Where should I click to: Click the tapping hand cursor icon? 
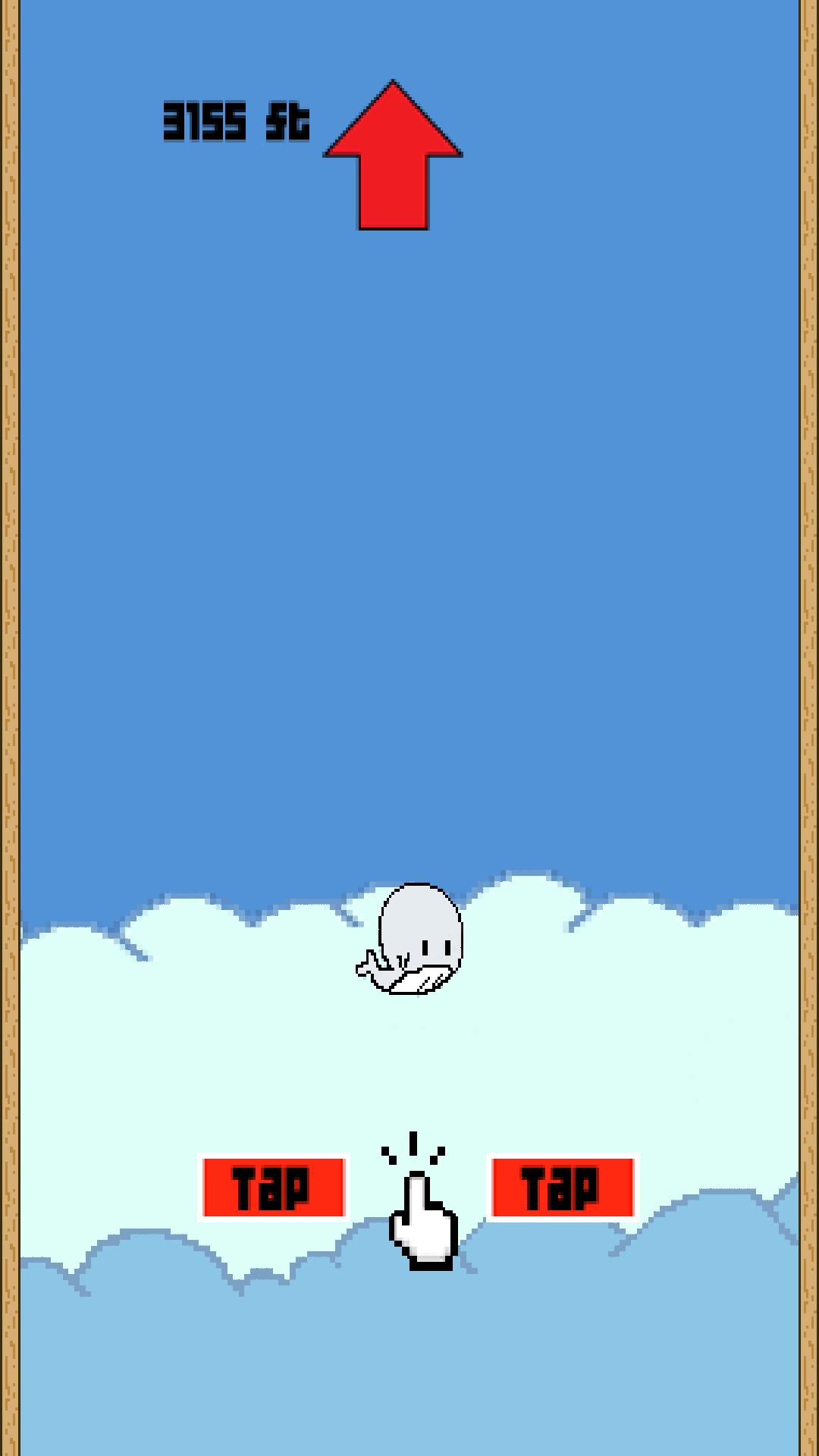(x=422, y=1221)
